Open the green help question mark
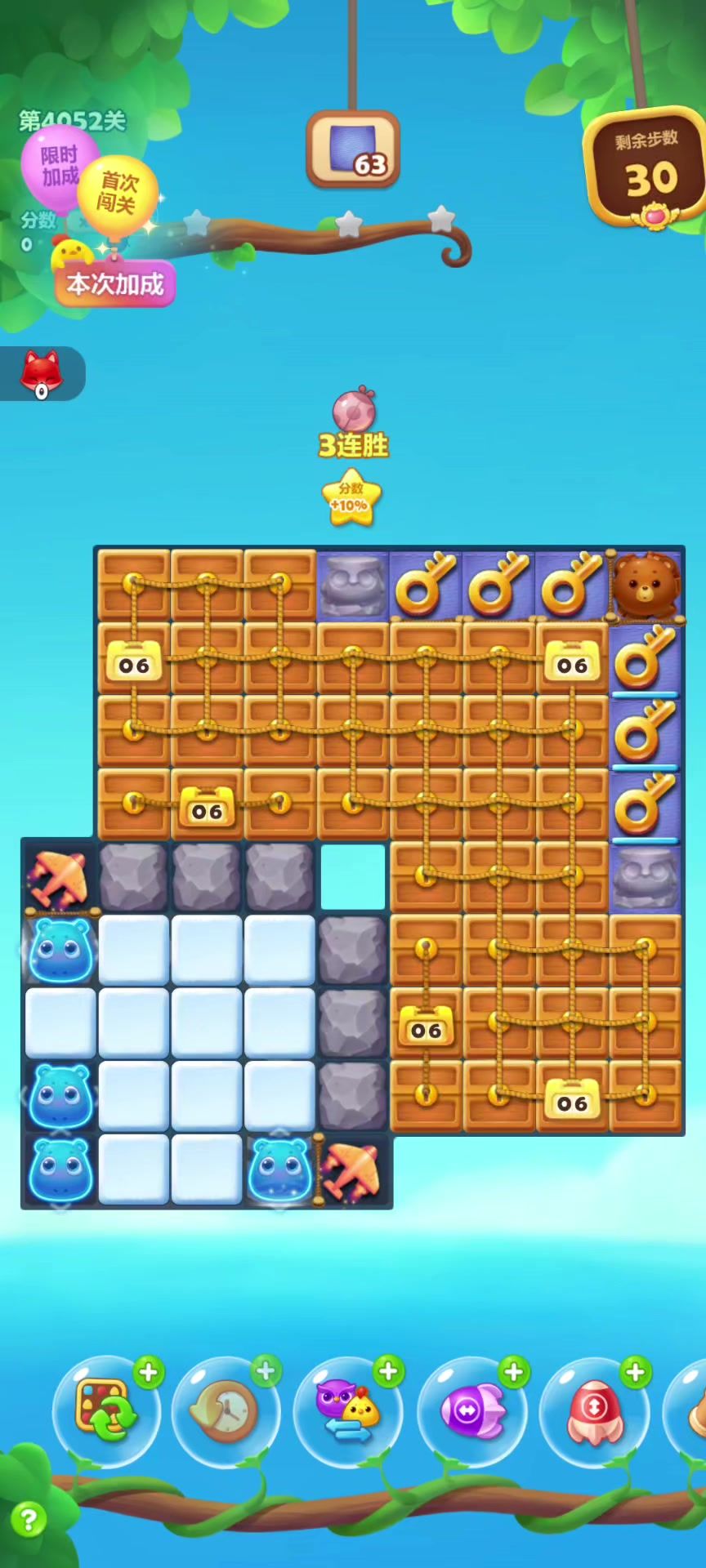 tap(29, 1520)
